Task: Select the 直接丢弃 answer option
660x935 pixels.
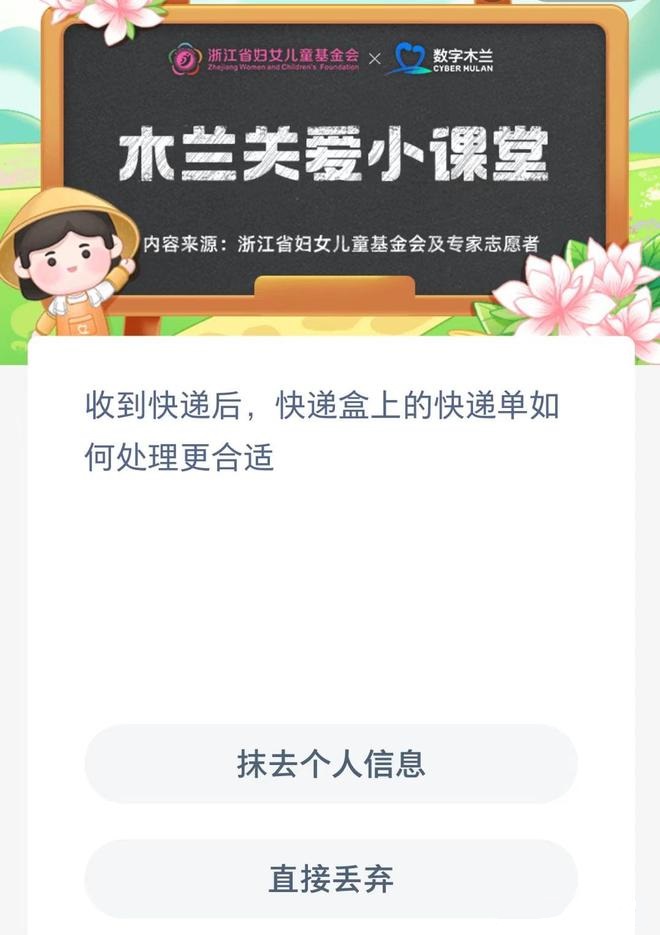Action: pyautogui.click(x=331, y=879)
